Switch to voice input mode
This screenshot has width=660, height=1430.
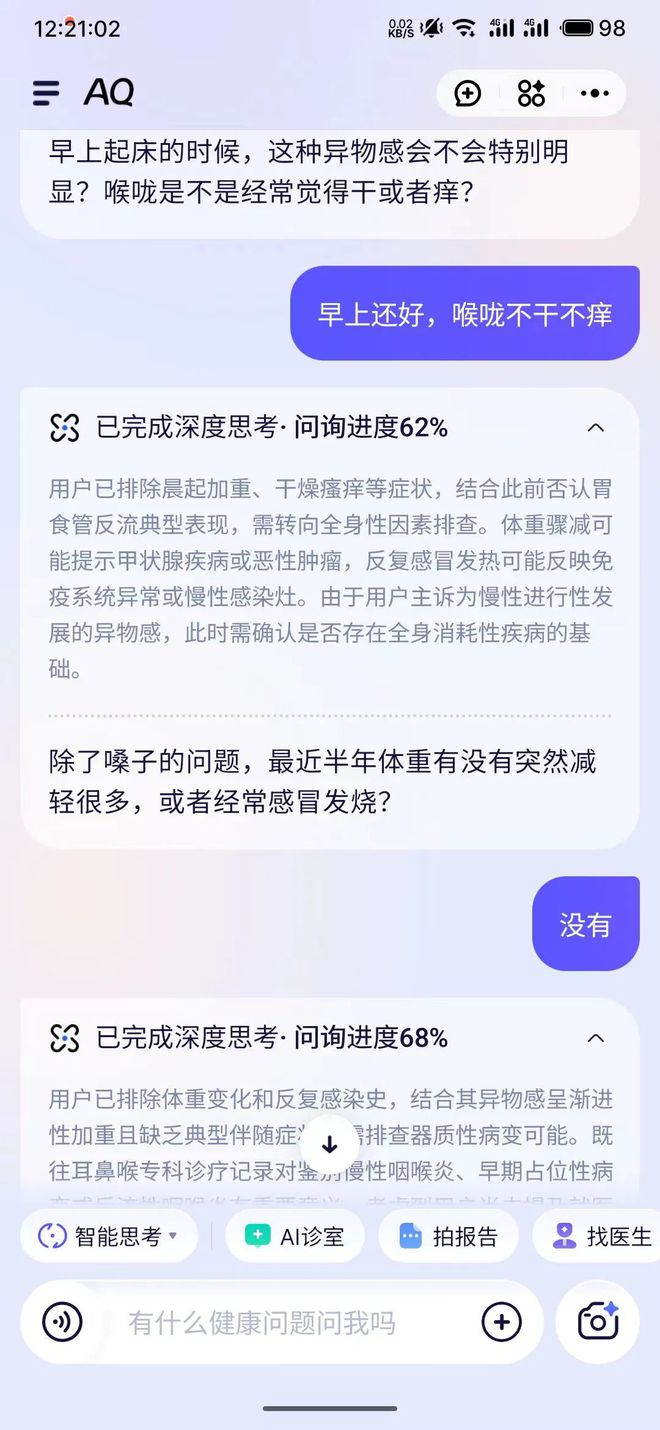tap(62, 1323)
